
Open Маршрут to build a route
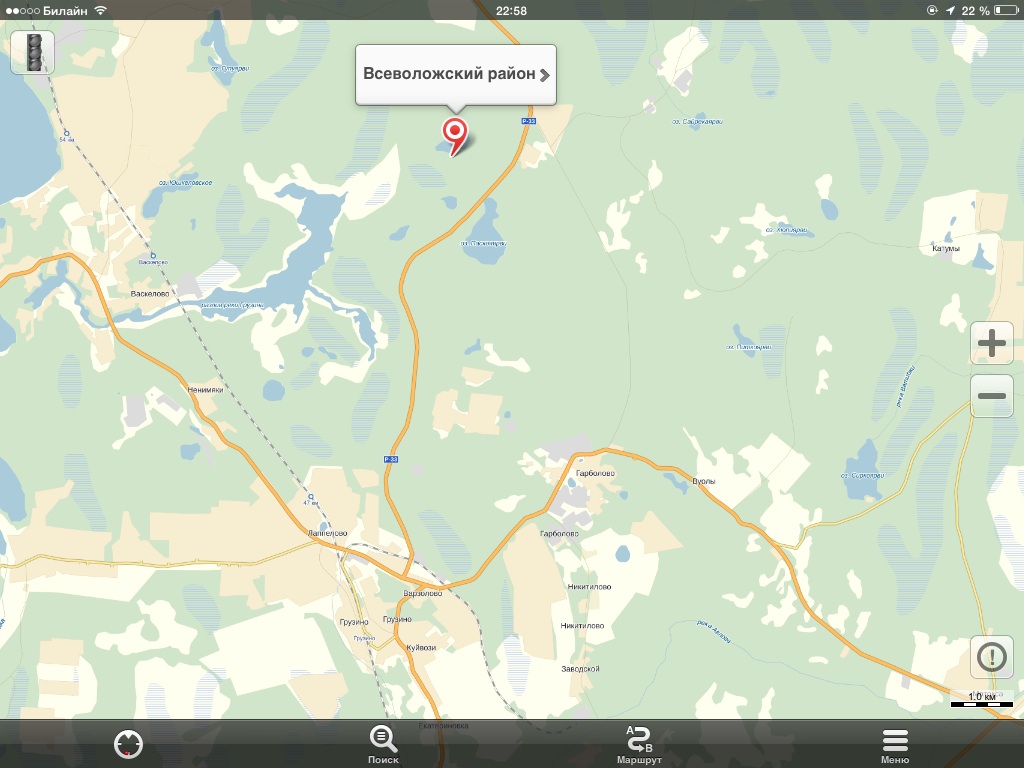pyautogui.click(x=639, y=744)
